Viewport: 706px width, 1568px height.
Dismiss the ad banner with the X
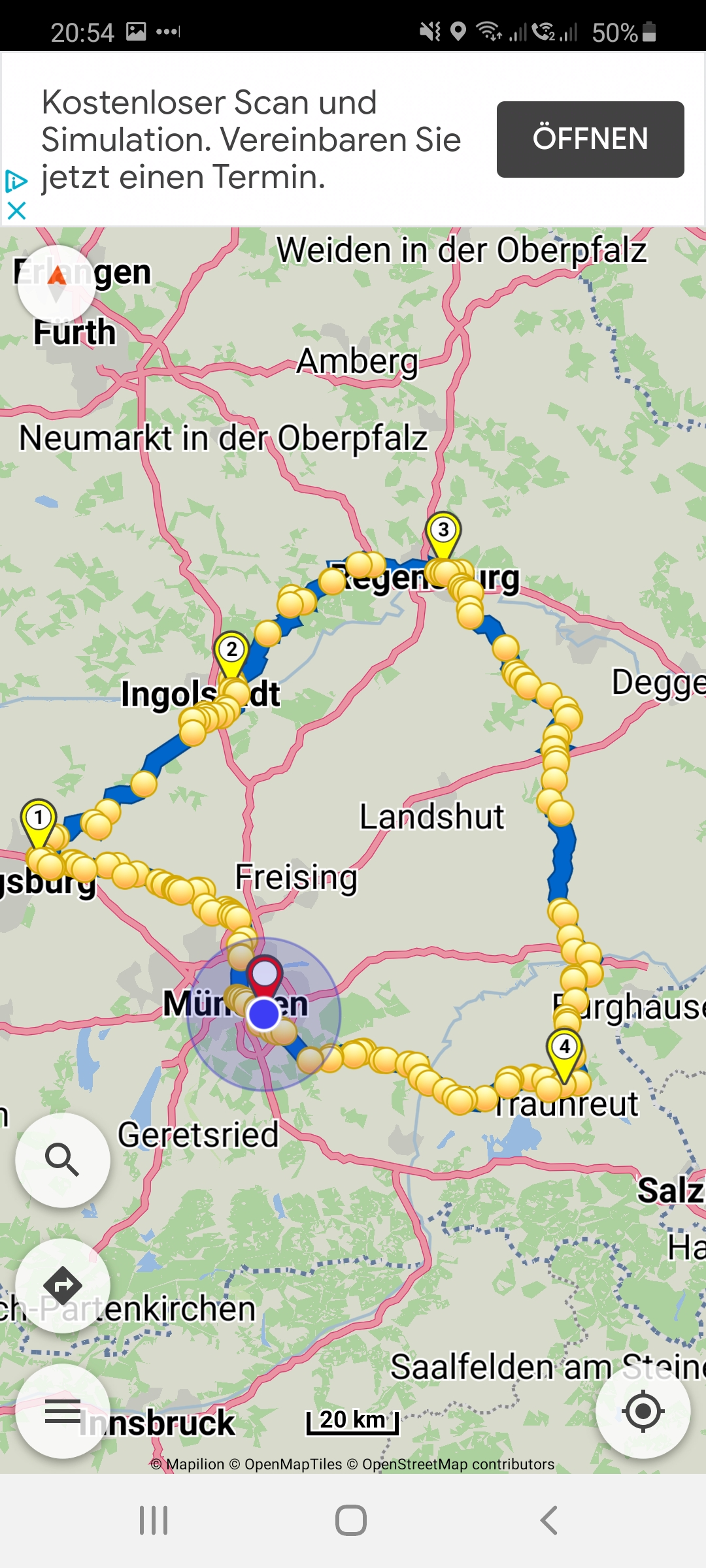16,210
